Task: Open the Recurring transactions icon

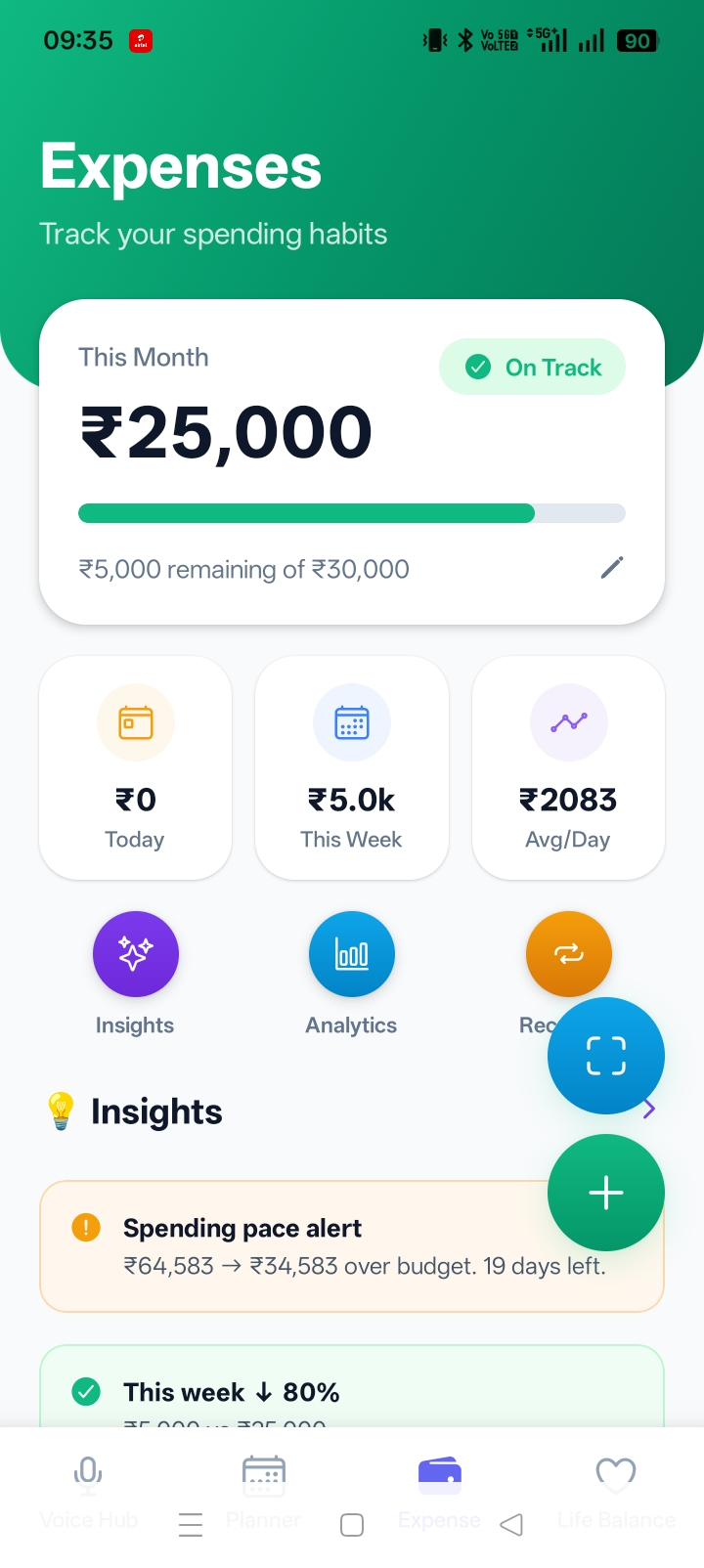Action: pyautogui.click(x=568, y=954)
